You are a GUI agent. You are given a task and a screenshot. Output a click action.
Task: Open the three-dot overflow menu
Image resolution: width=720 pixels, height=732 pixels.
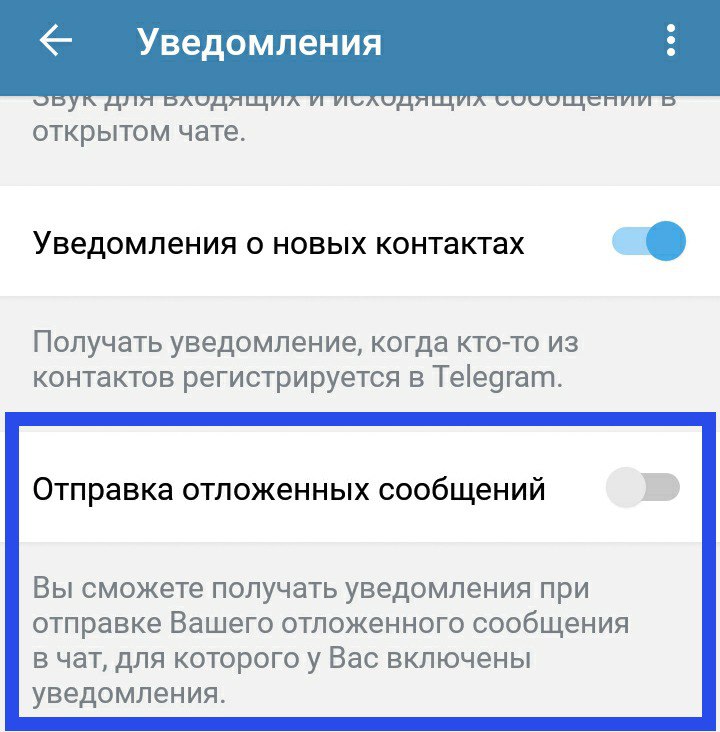(670, 41)
